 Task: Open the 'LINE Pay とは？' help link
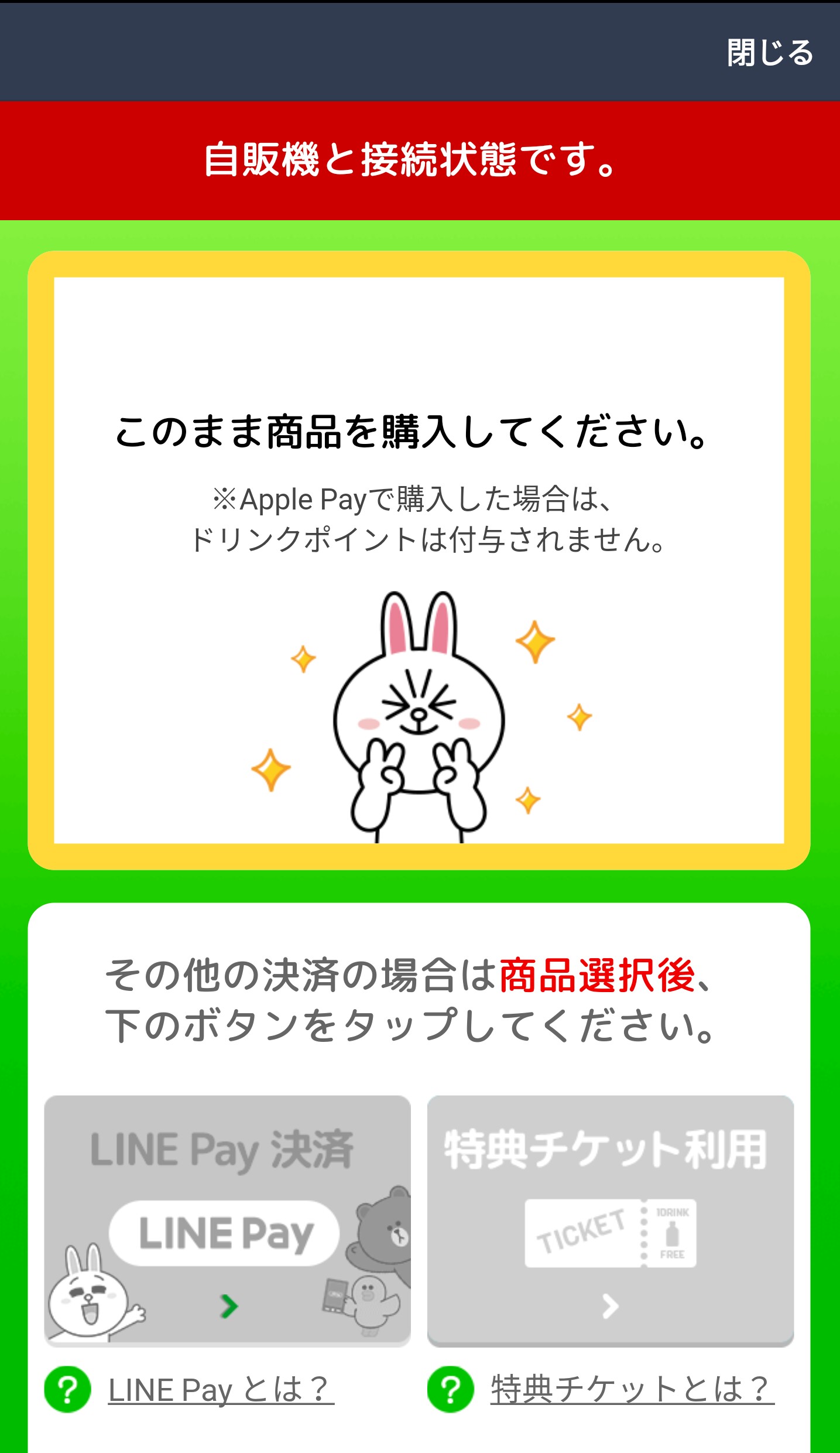tap(221, 1390)
